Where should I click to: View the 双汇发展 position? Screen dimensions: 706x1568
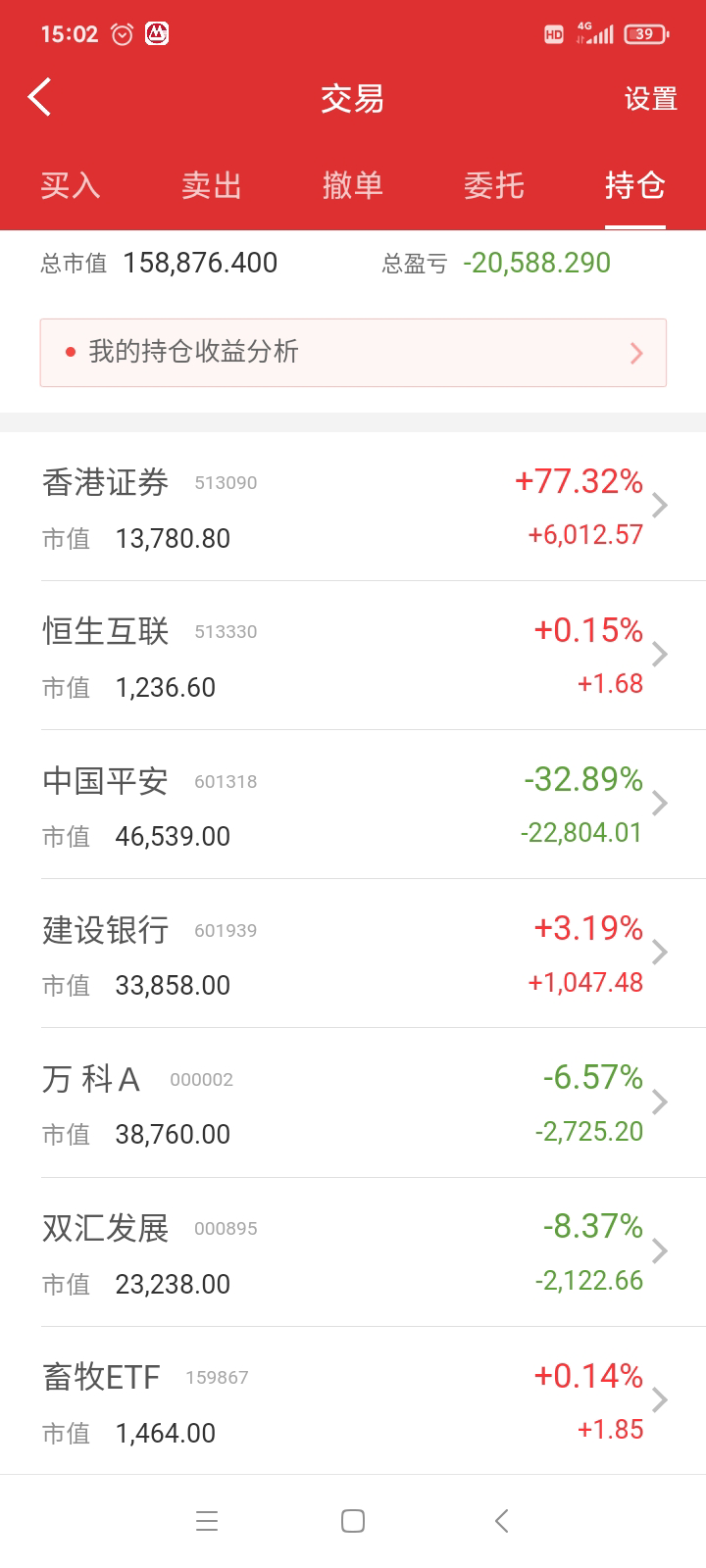click(x=353, y=1252)
